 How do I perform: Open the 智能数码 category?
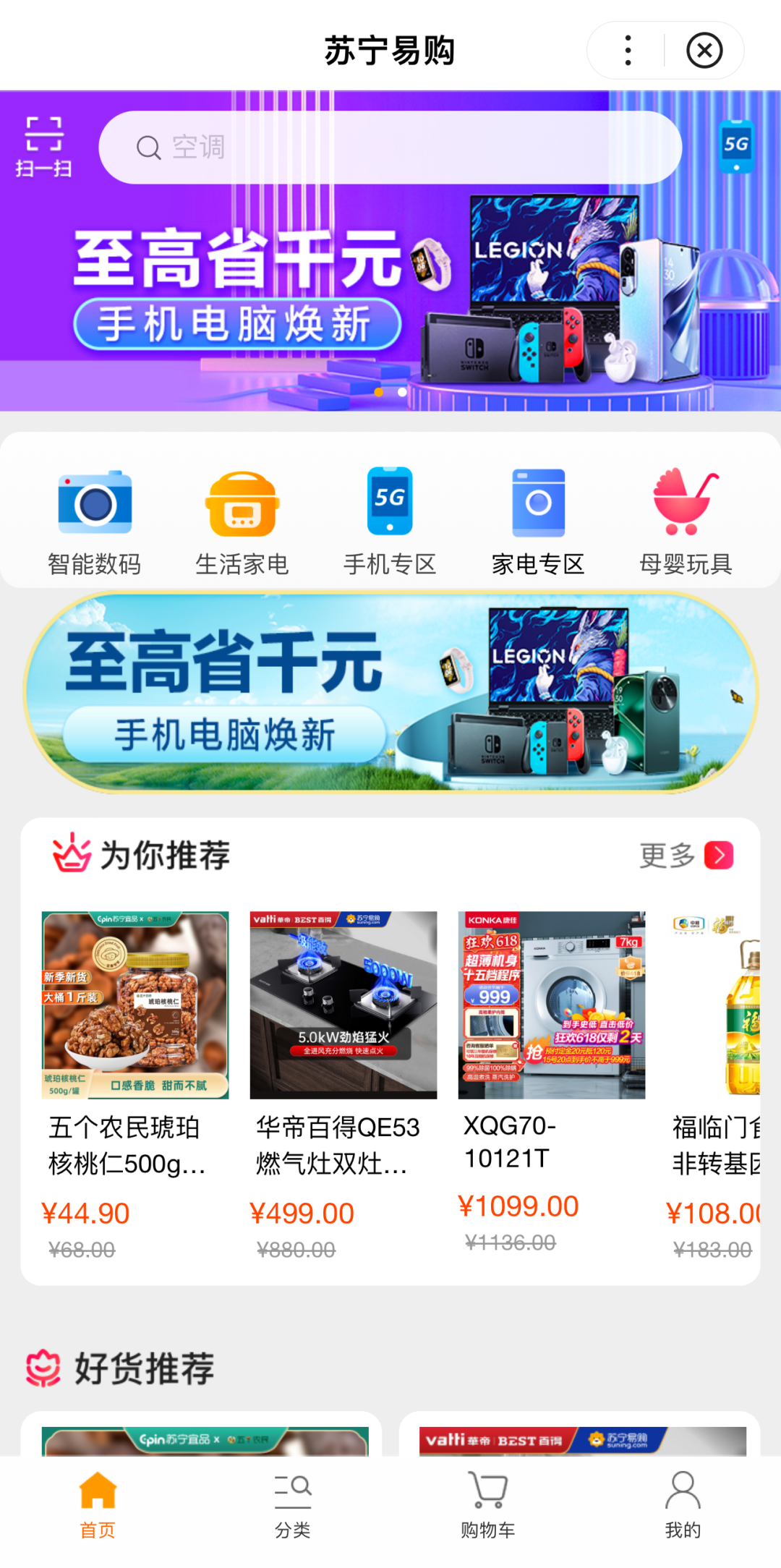94,517
